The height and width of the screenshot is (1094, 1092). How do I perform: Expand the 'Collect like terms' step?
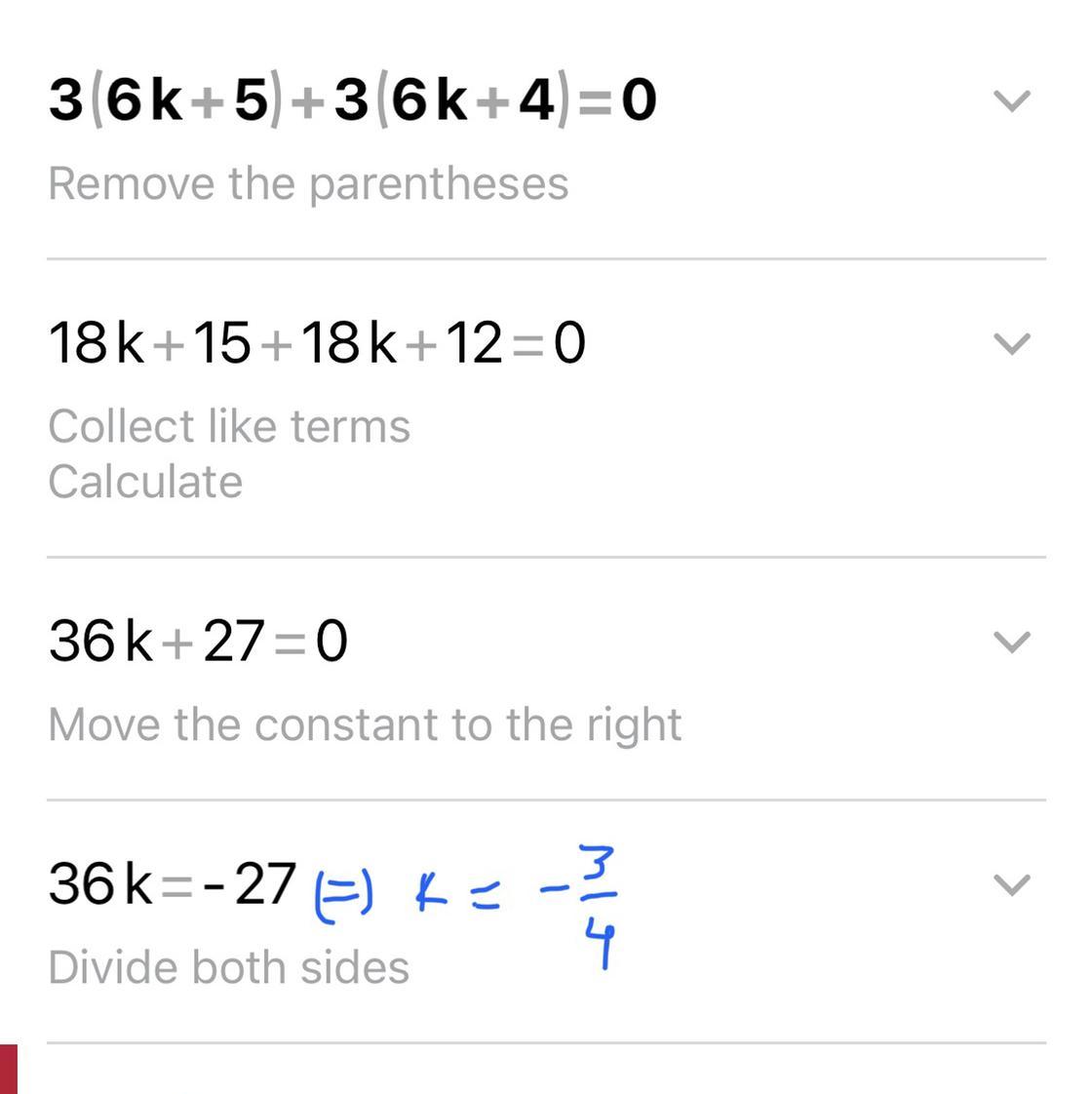[x=1011, y=343]
